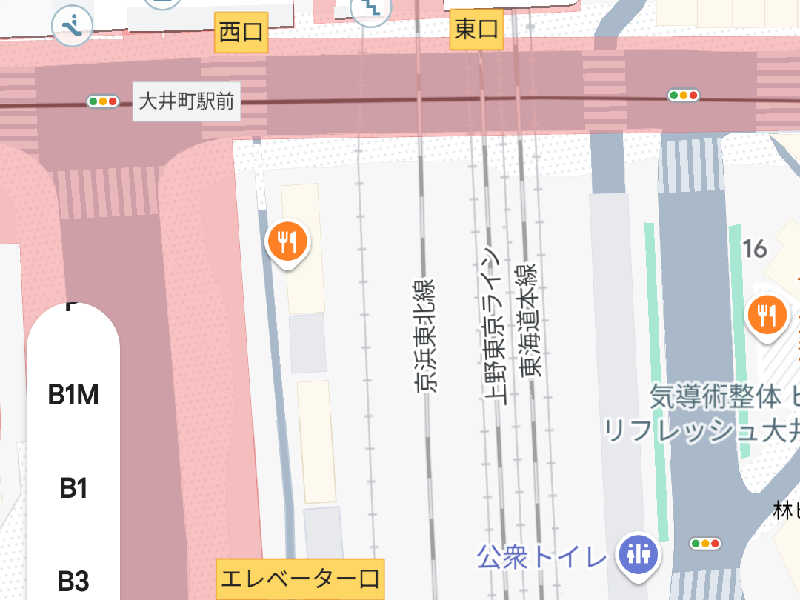The height and width of the screenshot is (600, 800).
Task: Select floor B1M in the level picker
Action: [x=73, y=395]
